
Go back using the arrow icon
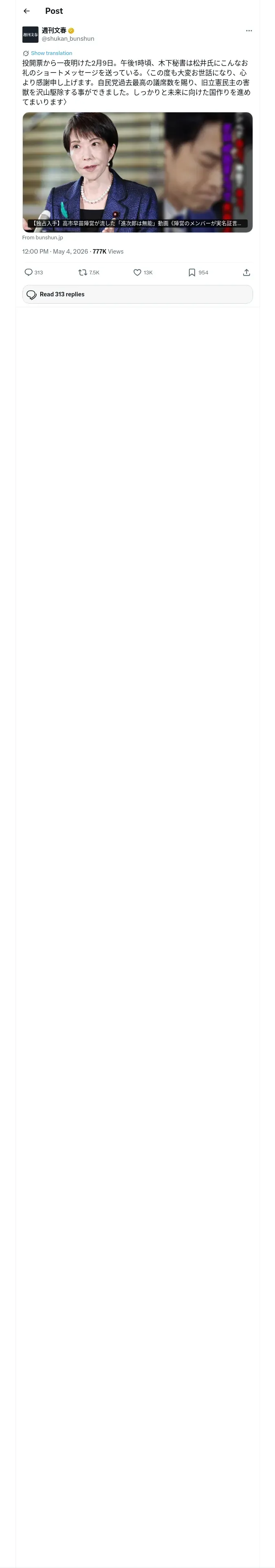tap(26, 11)
